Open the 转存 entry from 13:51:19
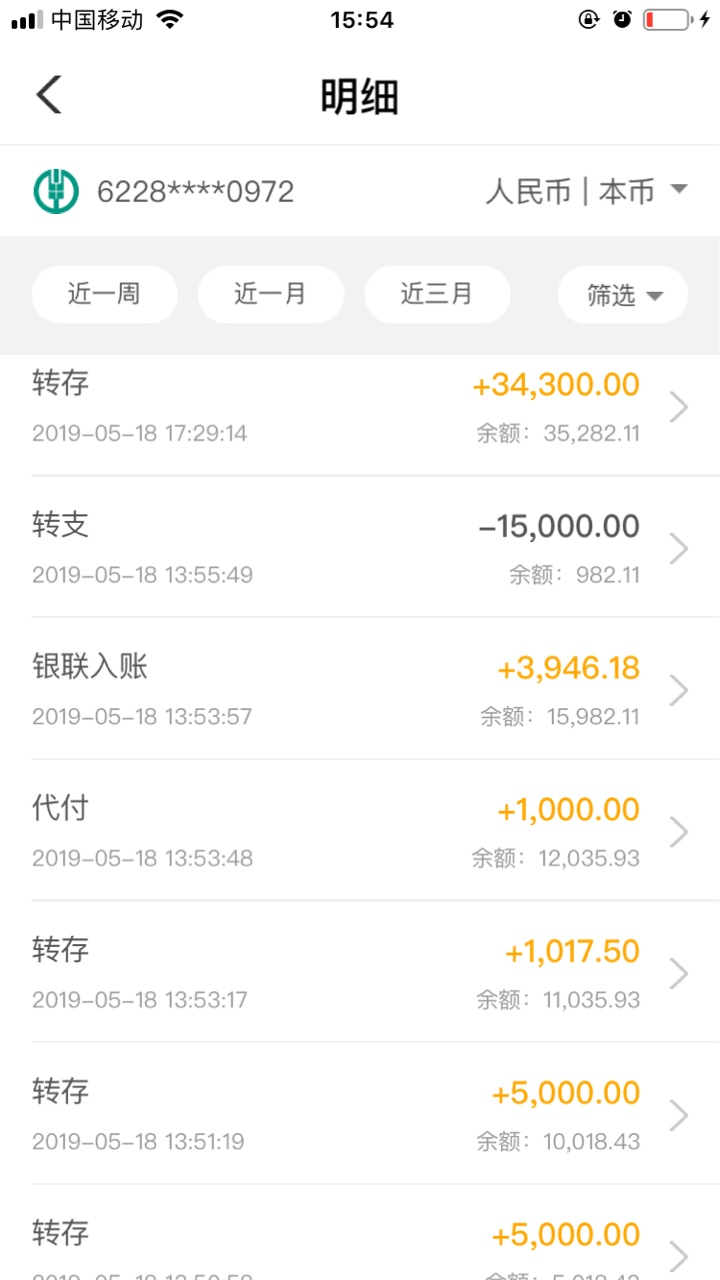The width and height of the screenshot is (720, 1280). point(360,1115)
